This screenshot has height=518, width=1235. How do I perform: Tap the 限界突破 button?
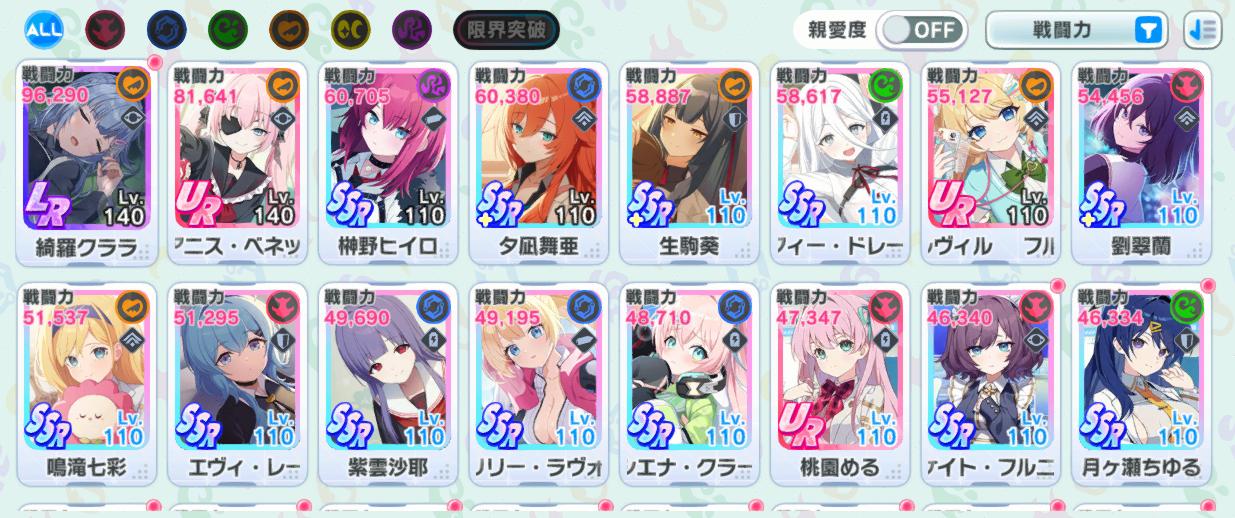click(506, 30)
